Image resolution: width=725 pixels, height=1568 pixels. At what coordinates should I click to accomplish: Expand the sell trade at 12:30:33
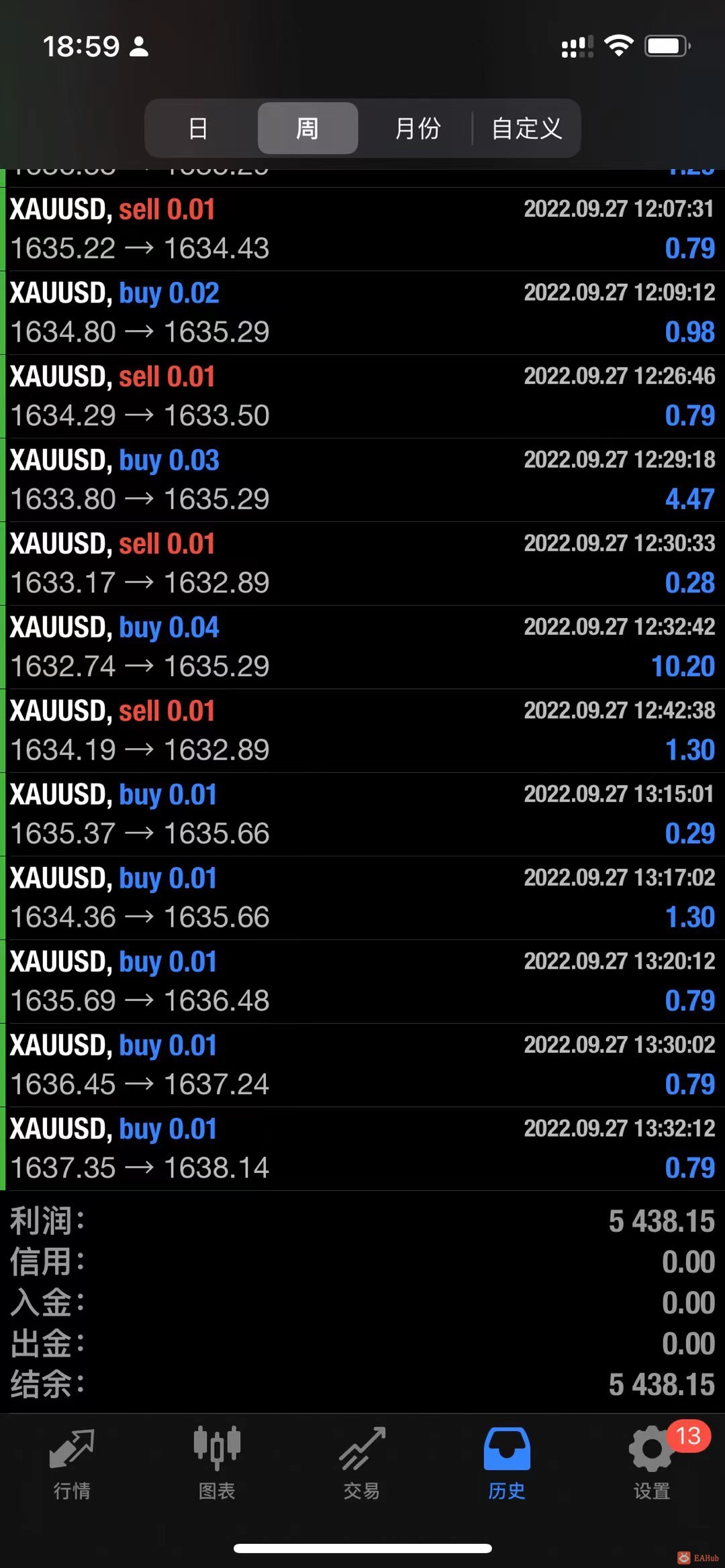362,564
